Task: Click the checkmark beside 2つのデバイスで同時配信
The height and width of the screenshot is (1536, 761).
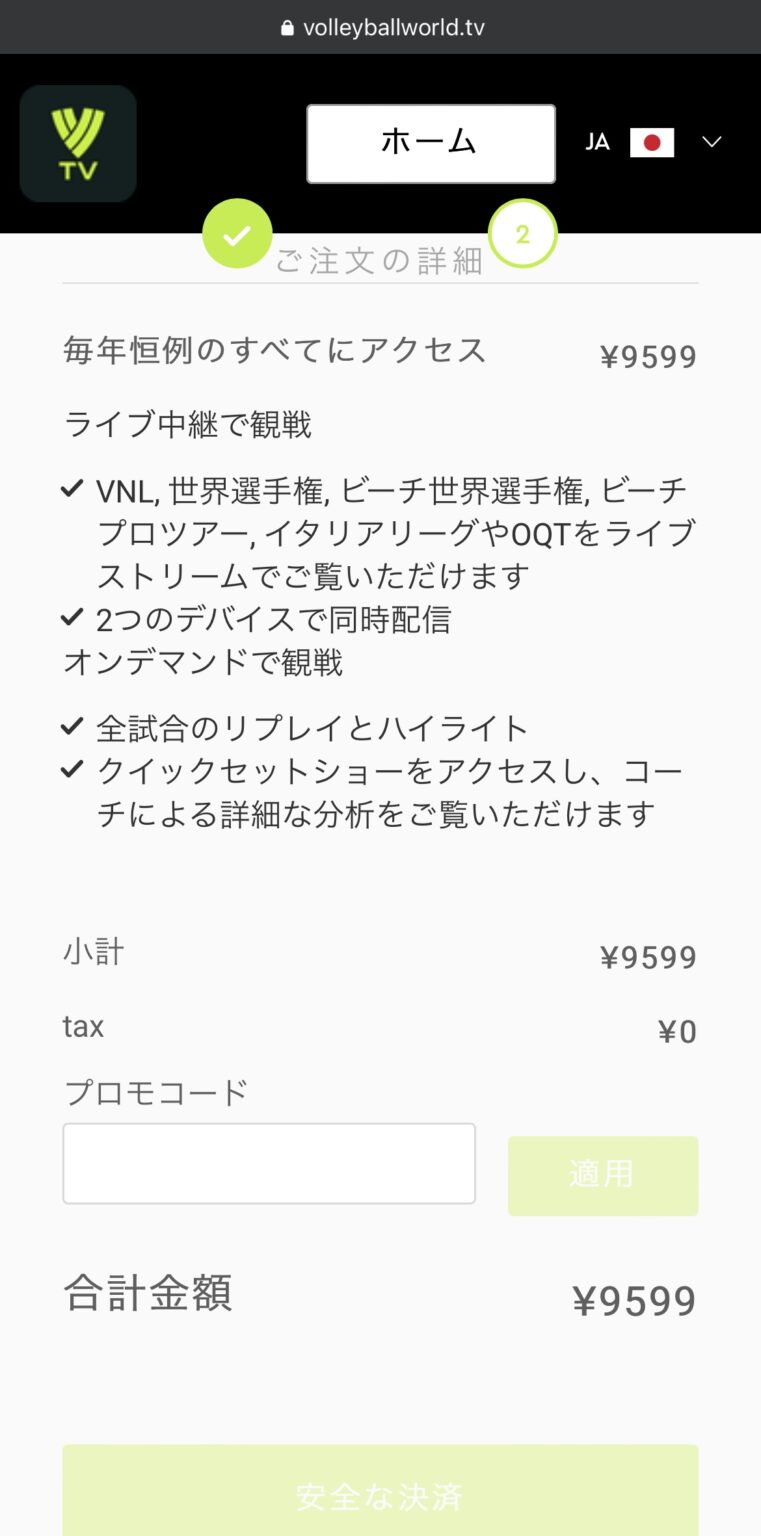Action: tap(71, 620)
